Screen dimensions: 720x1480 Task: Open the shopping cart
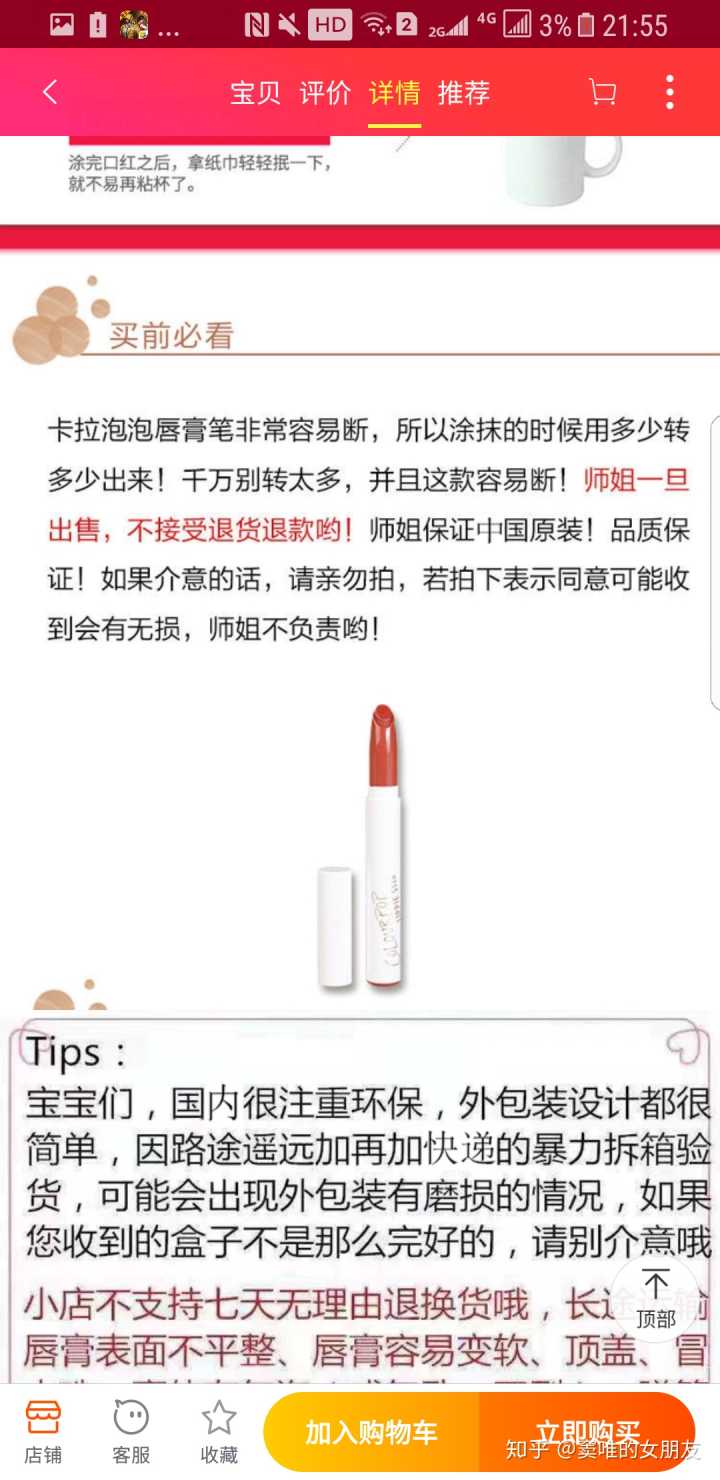point(602,93)
